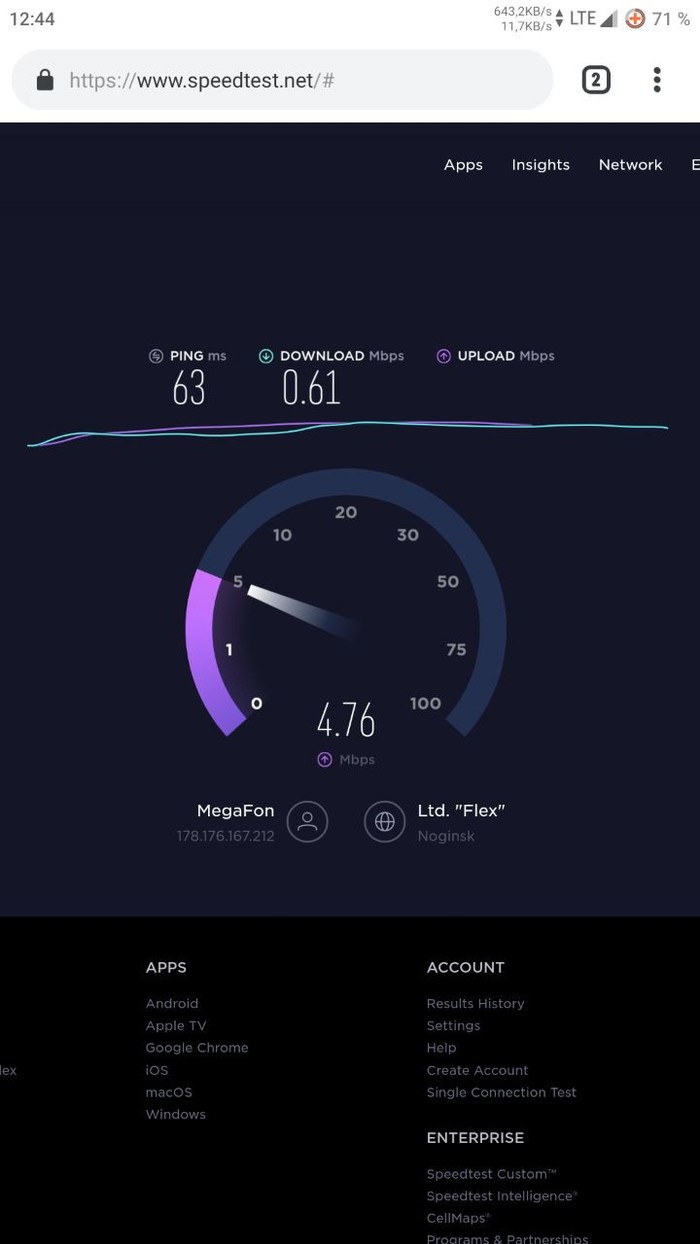
Task: Open Single Connection Test
Action: click(501, 1092)
